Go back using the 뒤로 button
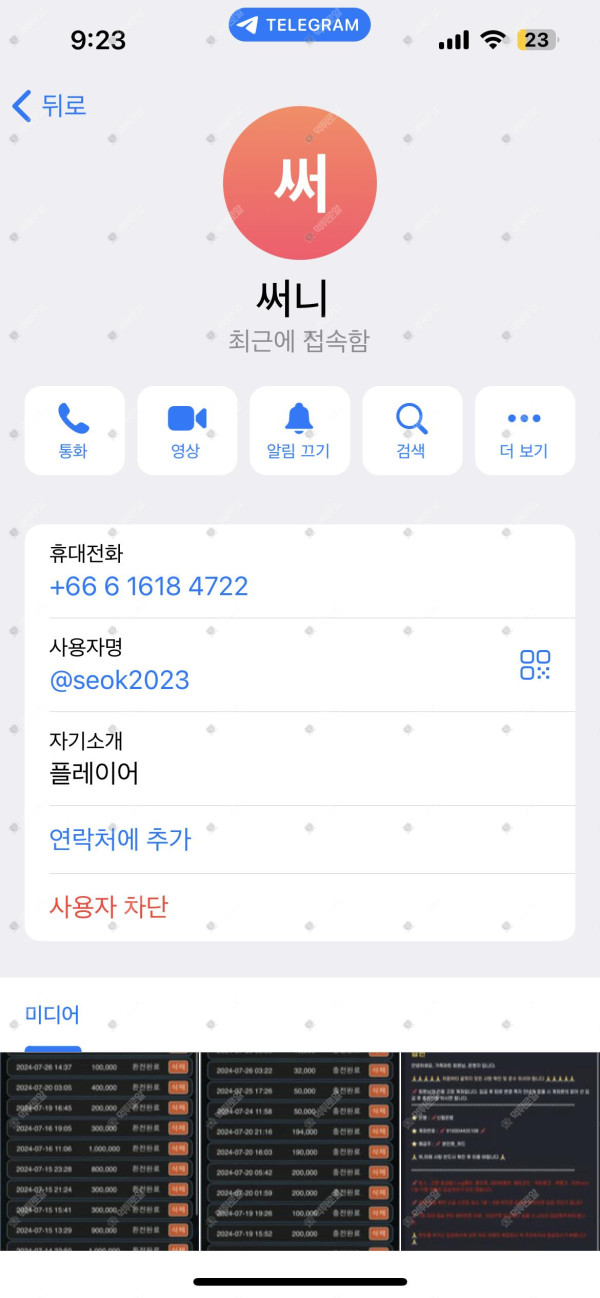Image resolution: width=600 pixels, height=1298 pixels. (x=49, y=105)
